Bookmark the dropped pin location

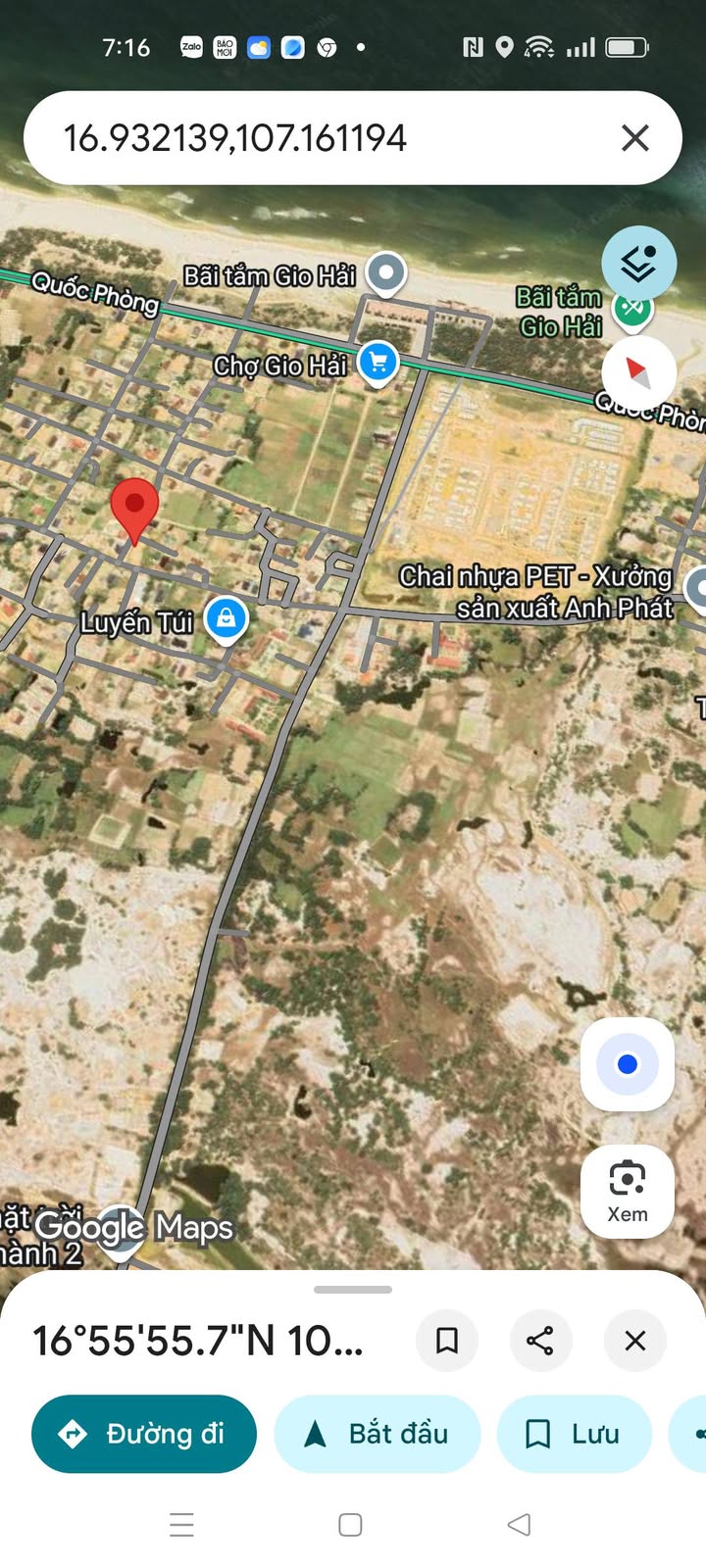point(447,1340)
